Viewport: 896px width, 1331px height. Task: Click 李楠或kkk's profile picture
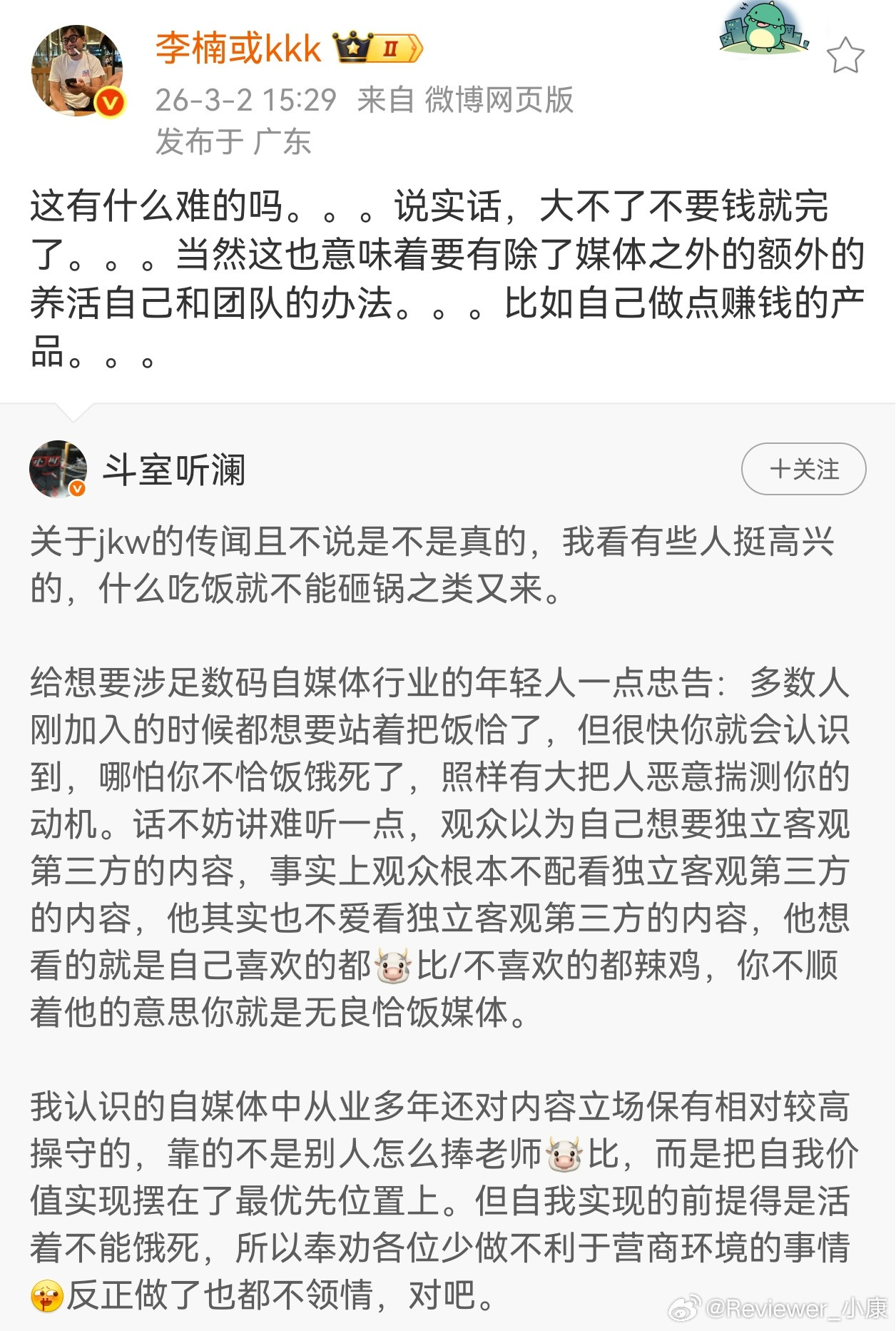(x=75, y=68)
